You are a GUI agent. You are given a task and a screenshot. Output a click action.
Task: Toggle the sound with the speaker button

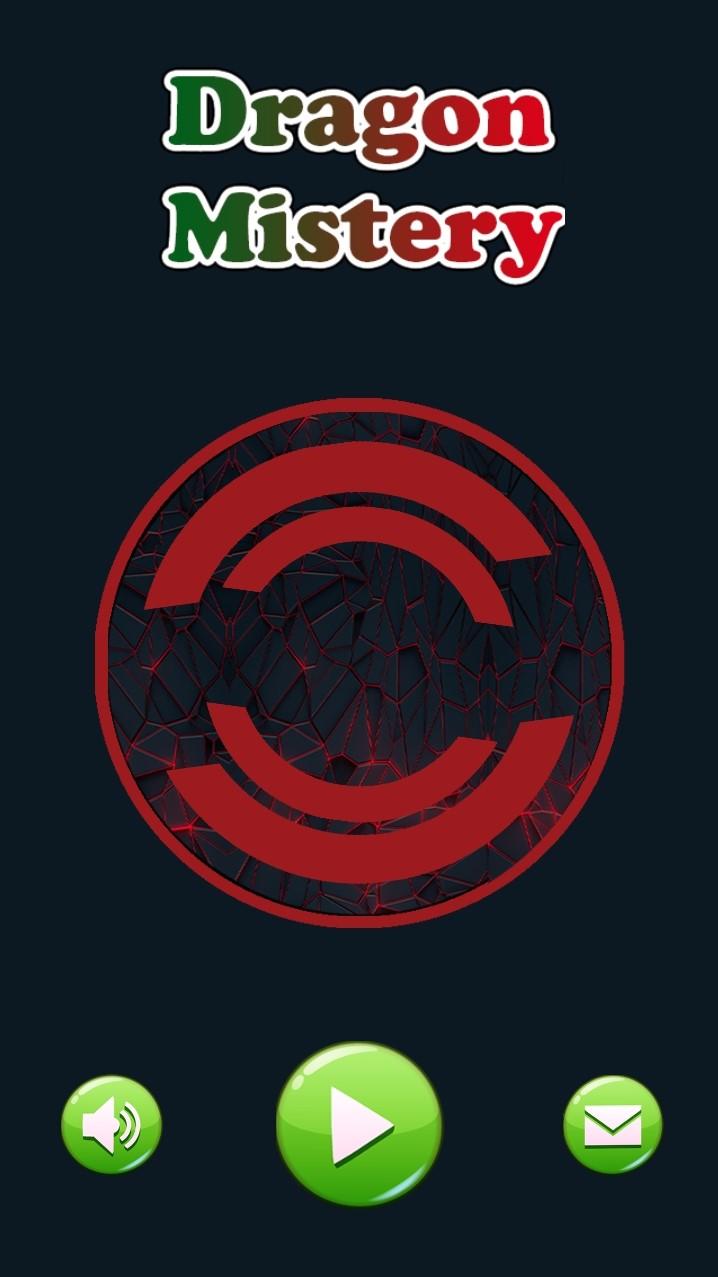(111, 1125)
